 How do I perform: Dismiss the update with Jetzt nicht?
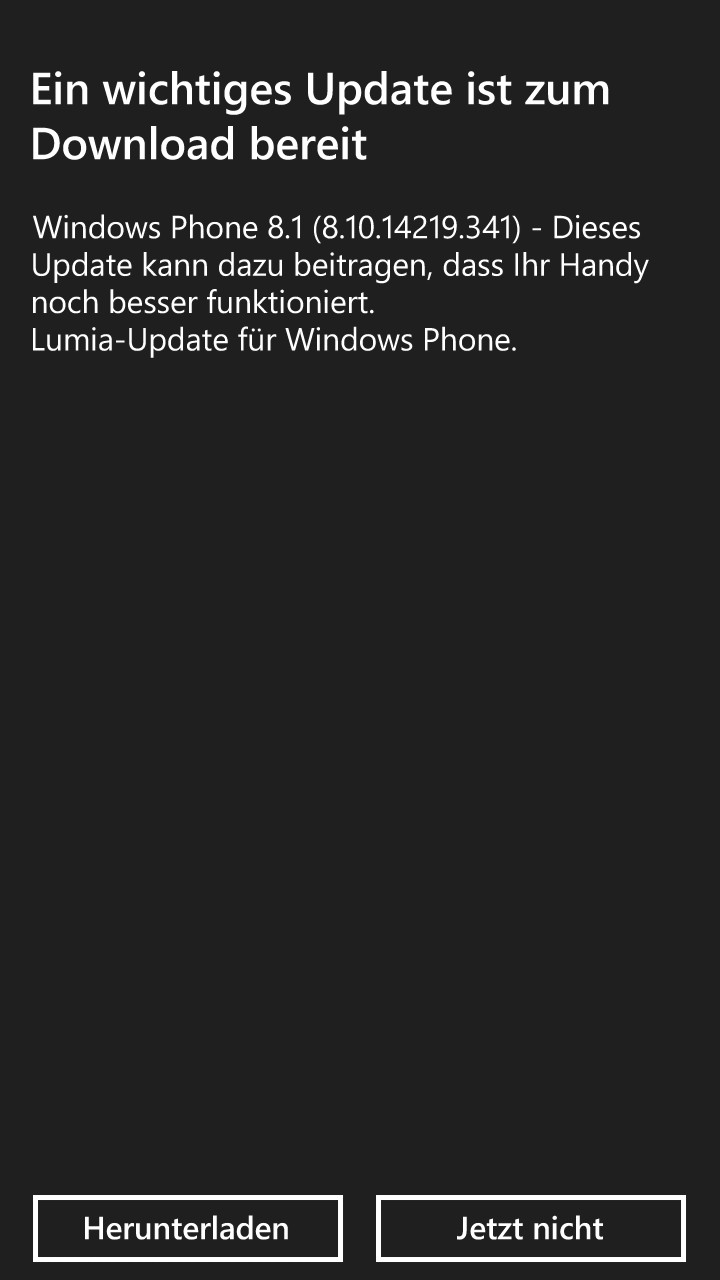[531, 1228]
